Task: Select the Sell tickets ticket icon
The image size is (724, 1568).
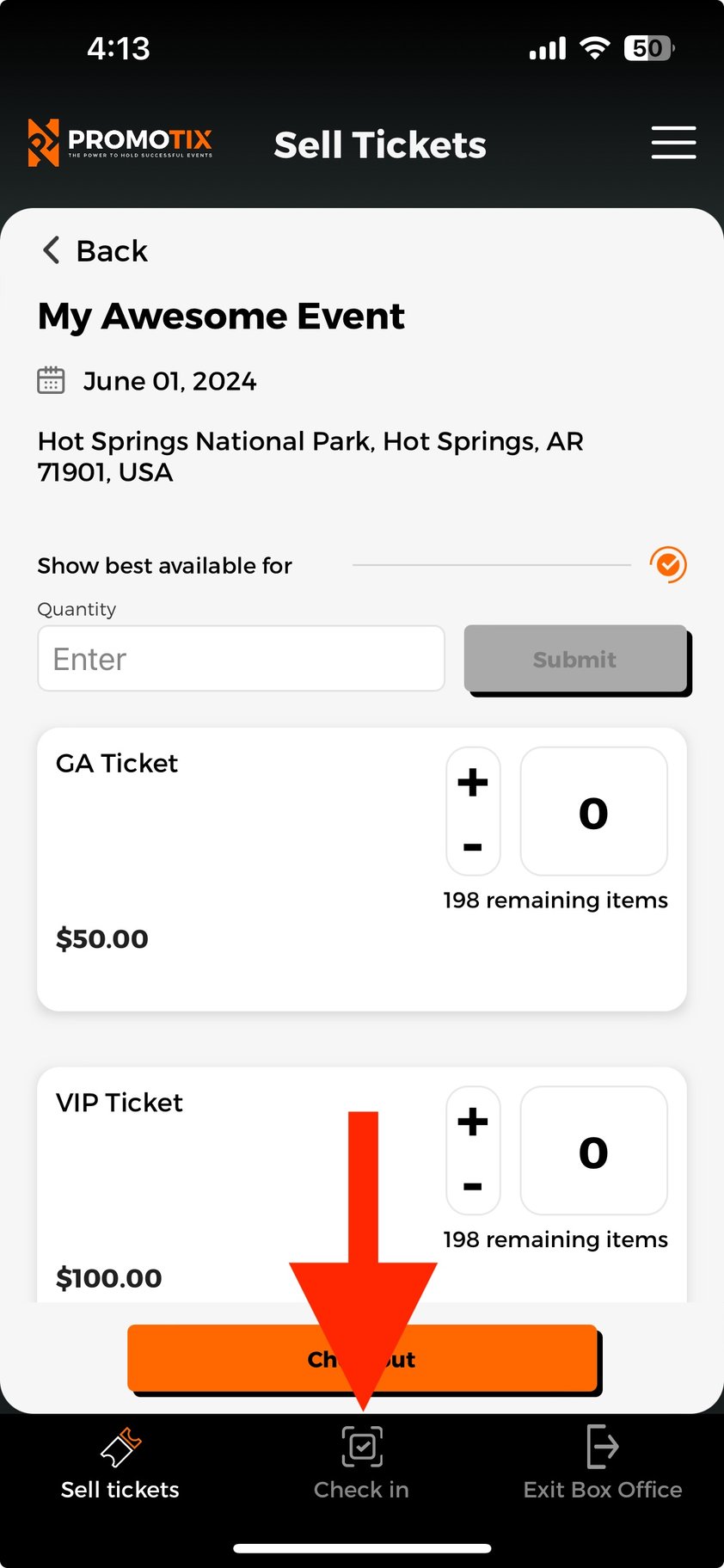Action: (x=120, y=1447)
